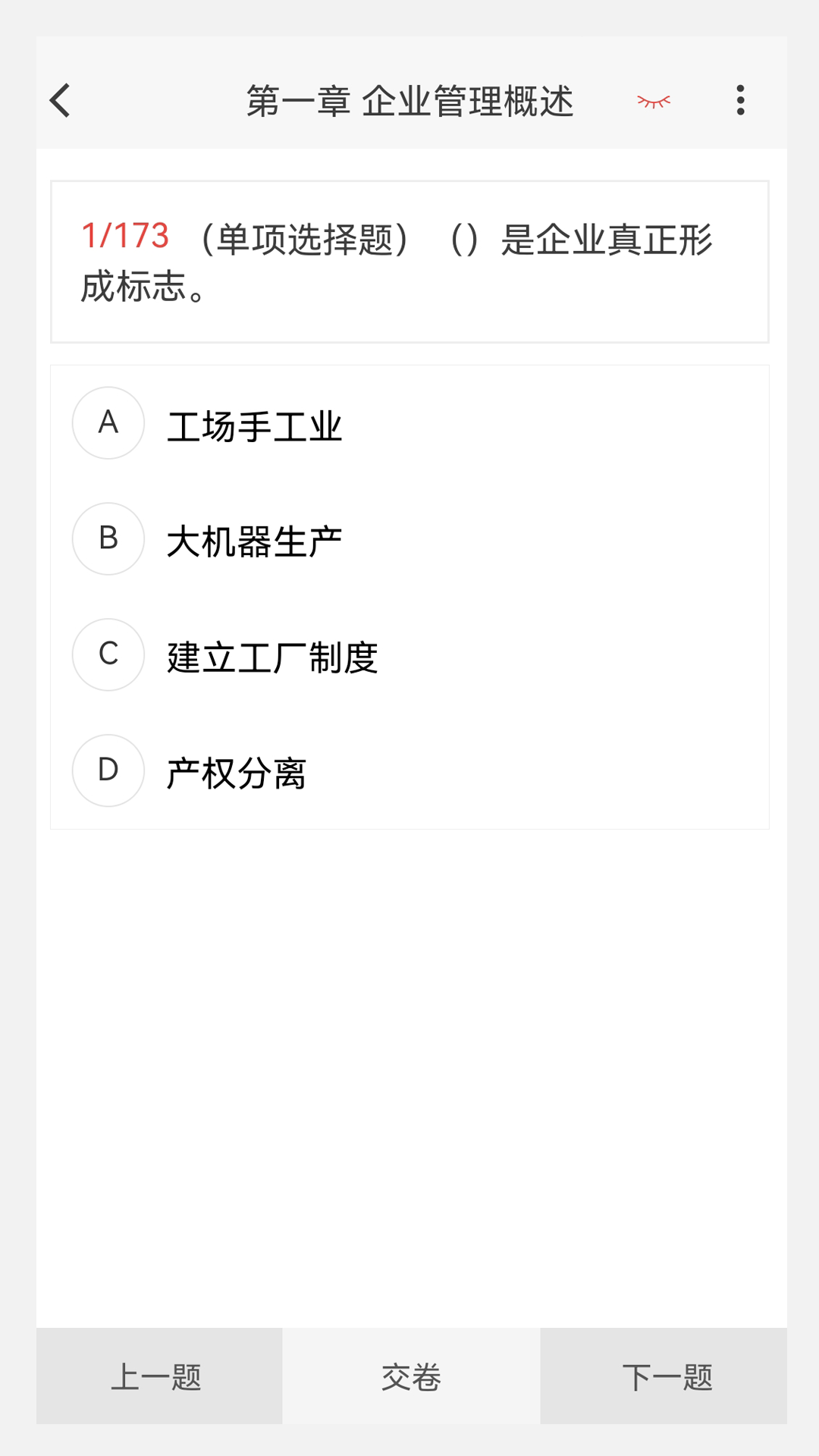Tap the answer options panel area
819x1456 pixels.
[x=409, y=596]
